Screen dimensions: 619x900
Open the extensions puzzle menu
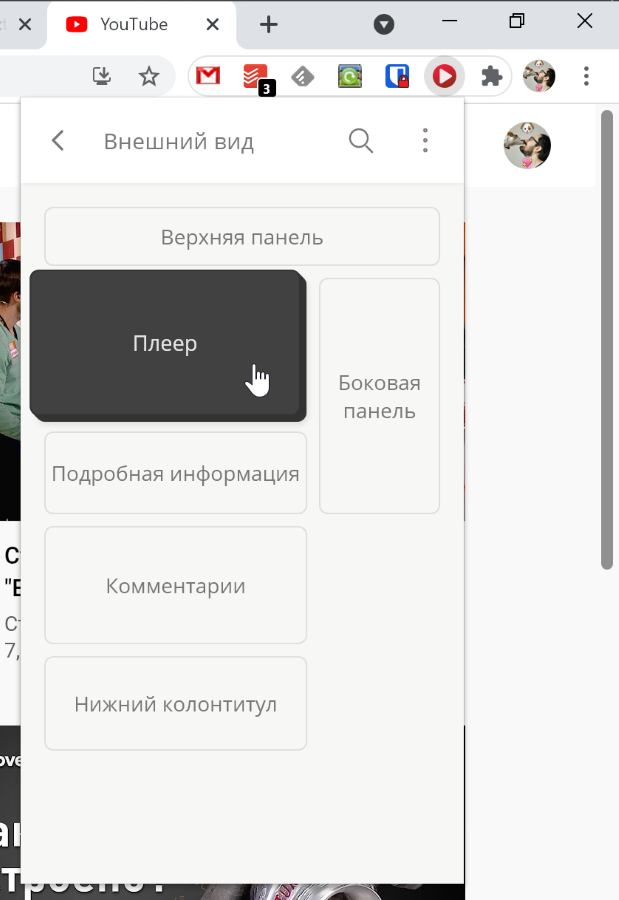492,76
